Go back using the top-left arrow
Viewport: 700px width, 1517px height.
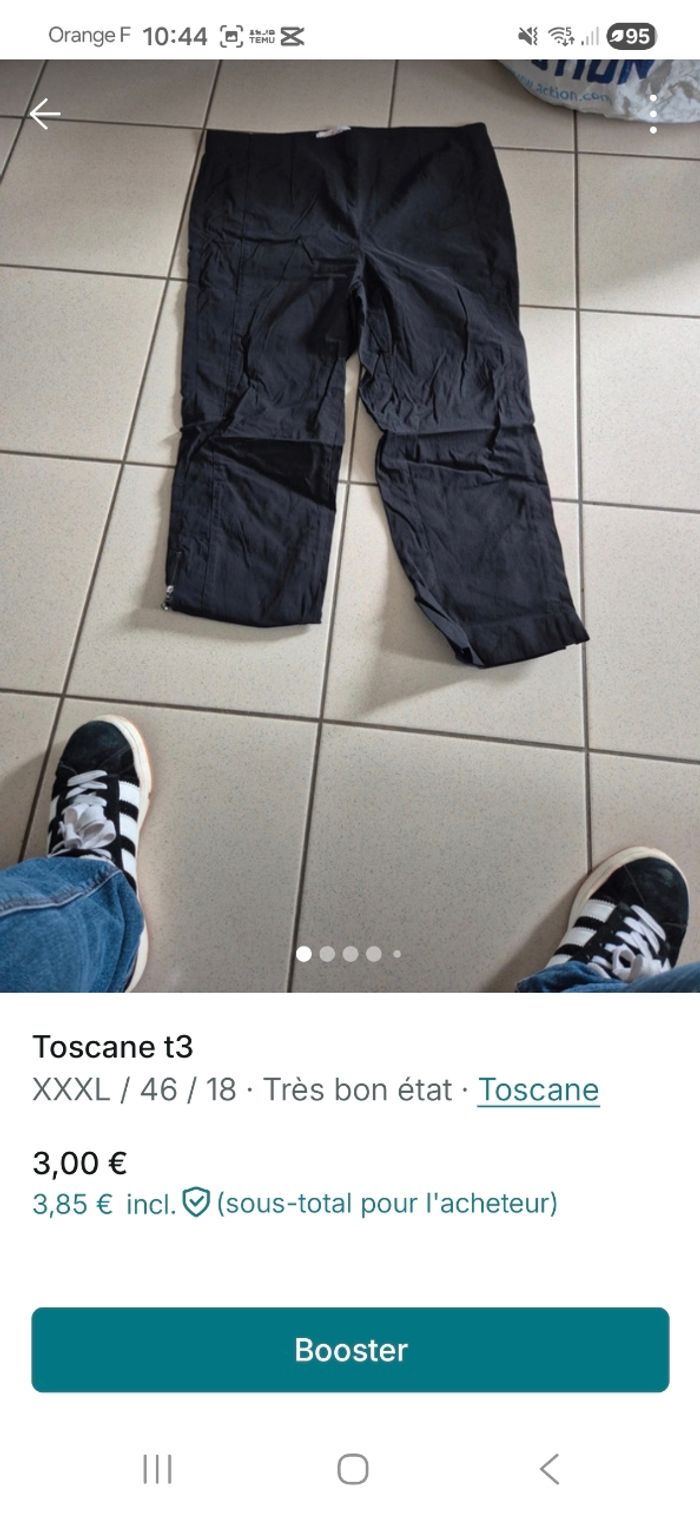click(45, 114)
